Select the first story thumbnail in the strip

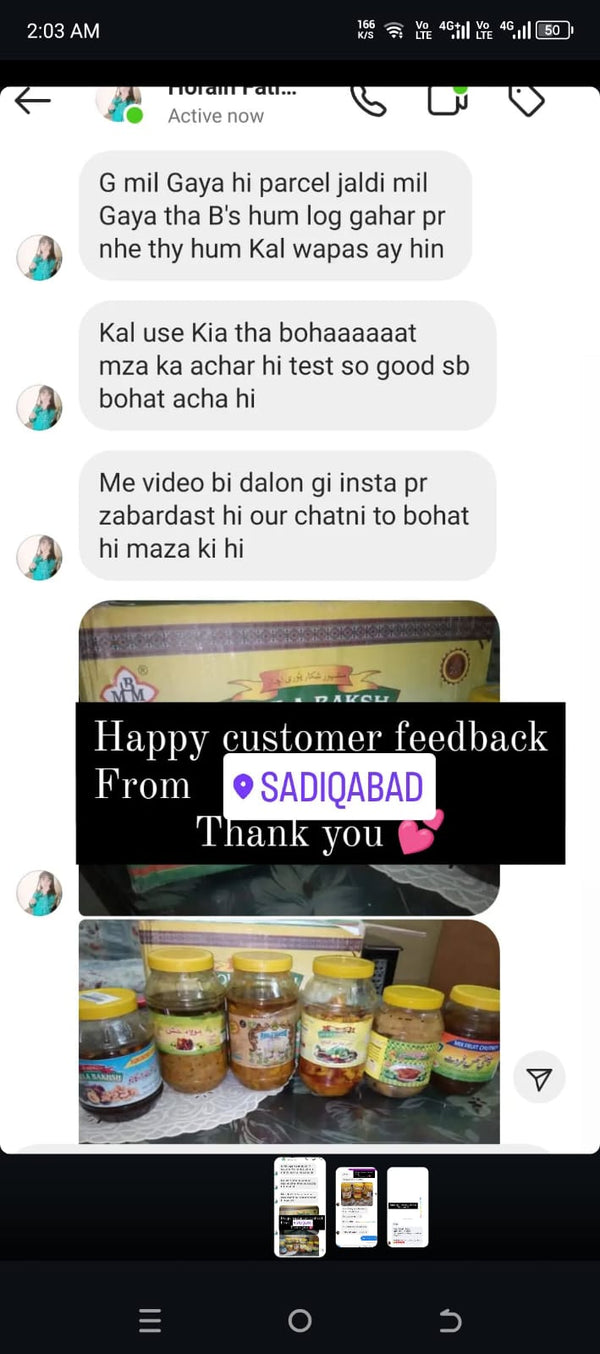click(x=300, y=1207)
